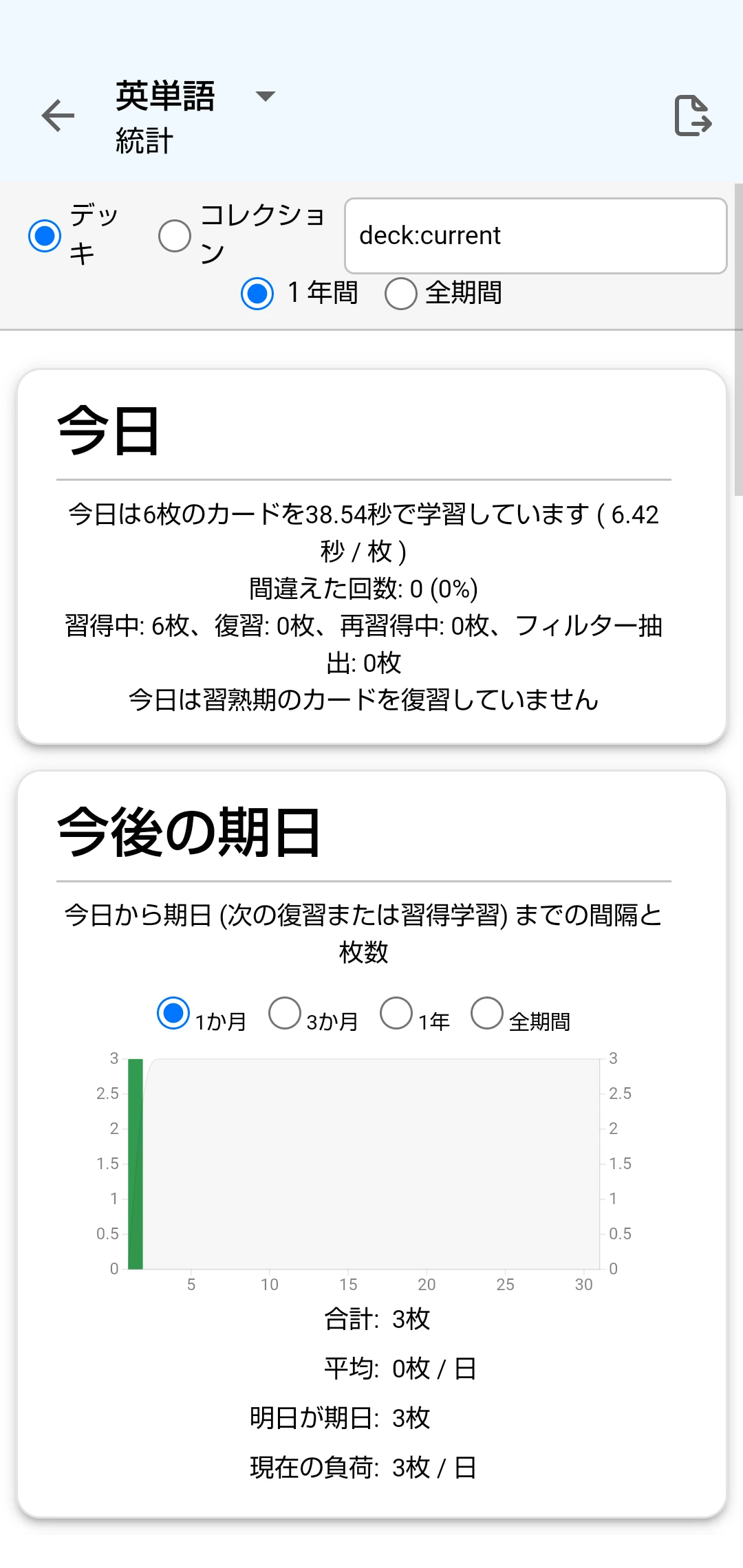Screen dimensions: 743x1568
Task: Select the デッキ radio button
Action: coord(45,236)
